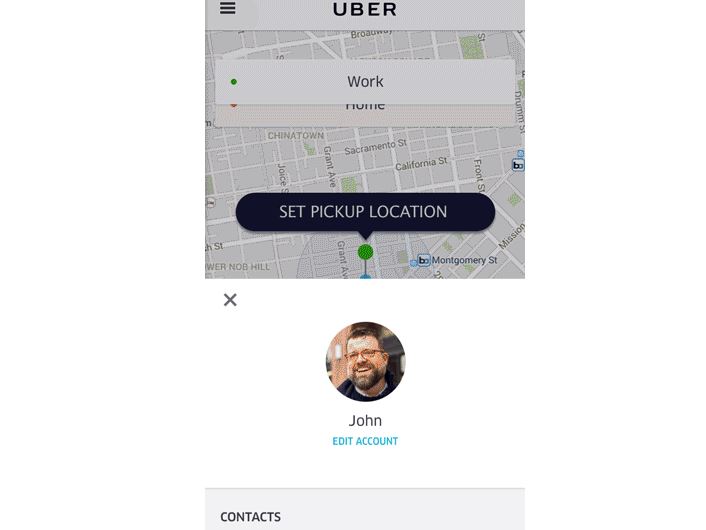Tap Edit Account link
This screenshot has height=530, width=706.
click(365, 441)
